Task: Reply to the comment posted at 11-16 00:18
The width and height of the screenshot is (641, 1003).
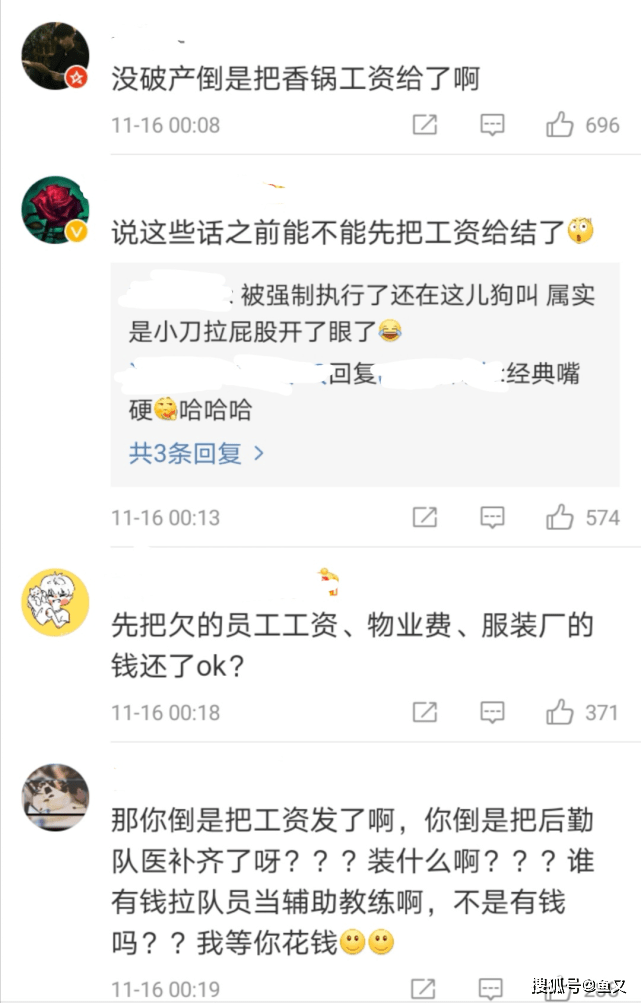Action: tap(491, 712)
